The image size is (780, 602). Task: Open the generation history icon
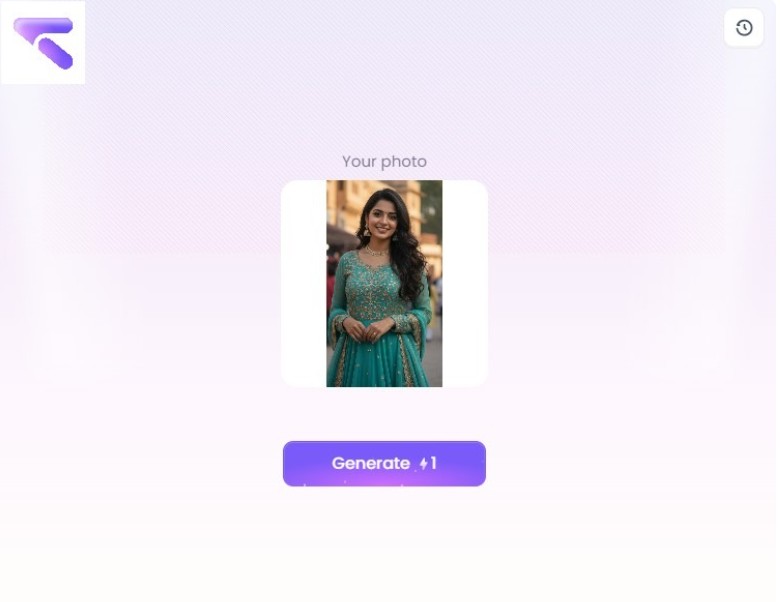pos(743,28)
